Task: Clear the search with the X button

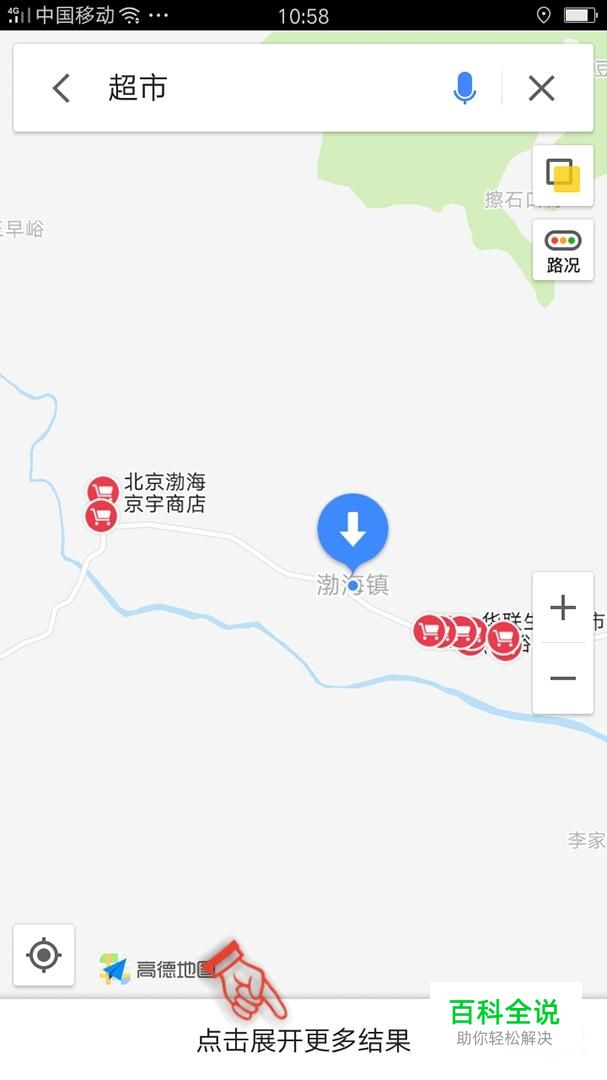Action: [x=541, y=89]
